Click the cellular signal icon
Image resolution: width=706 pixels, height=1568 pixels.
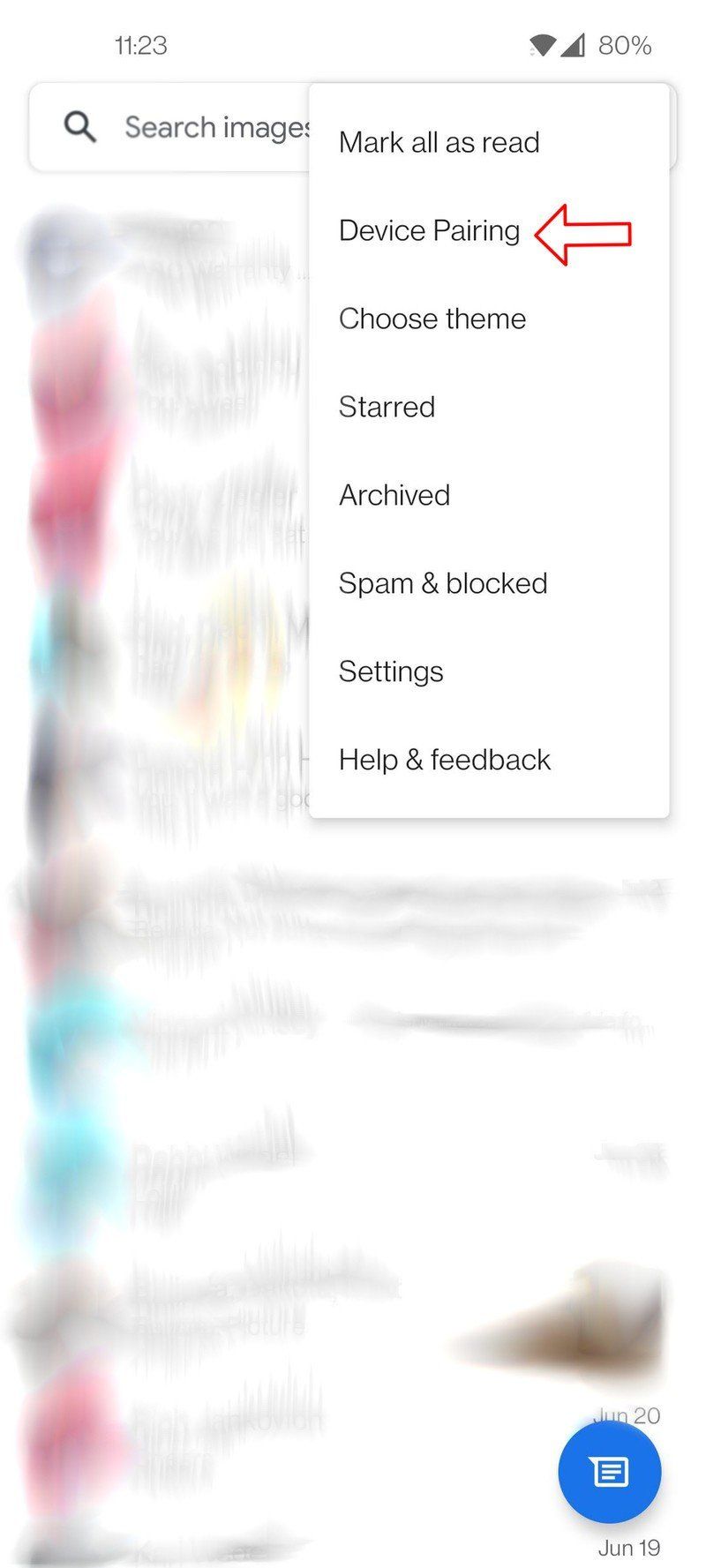point(573,44)
